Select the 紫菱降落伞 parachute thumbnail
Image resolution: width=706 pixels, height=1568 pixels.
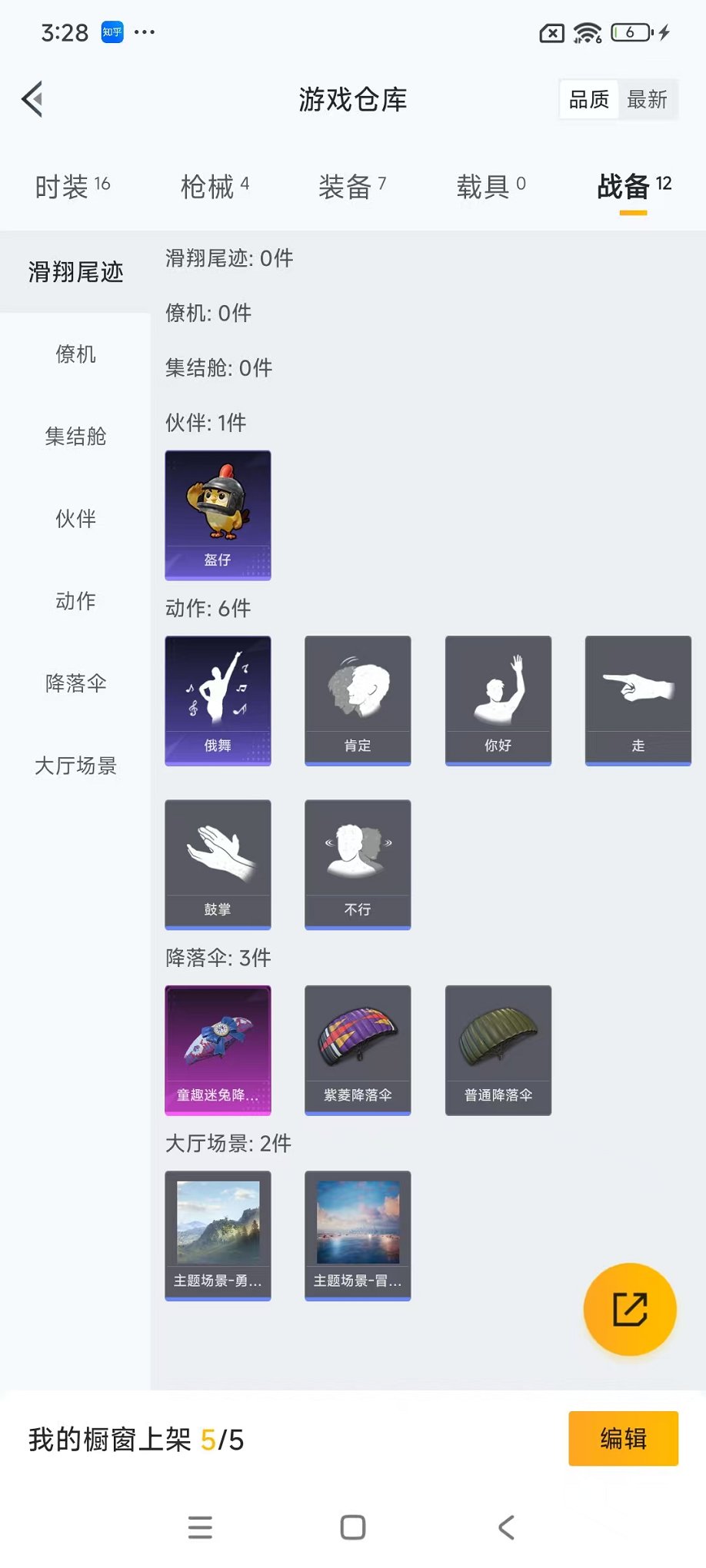coord(358,1049)
